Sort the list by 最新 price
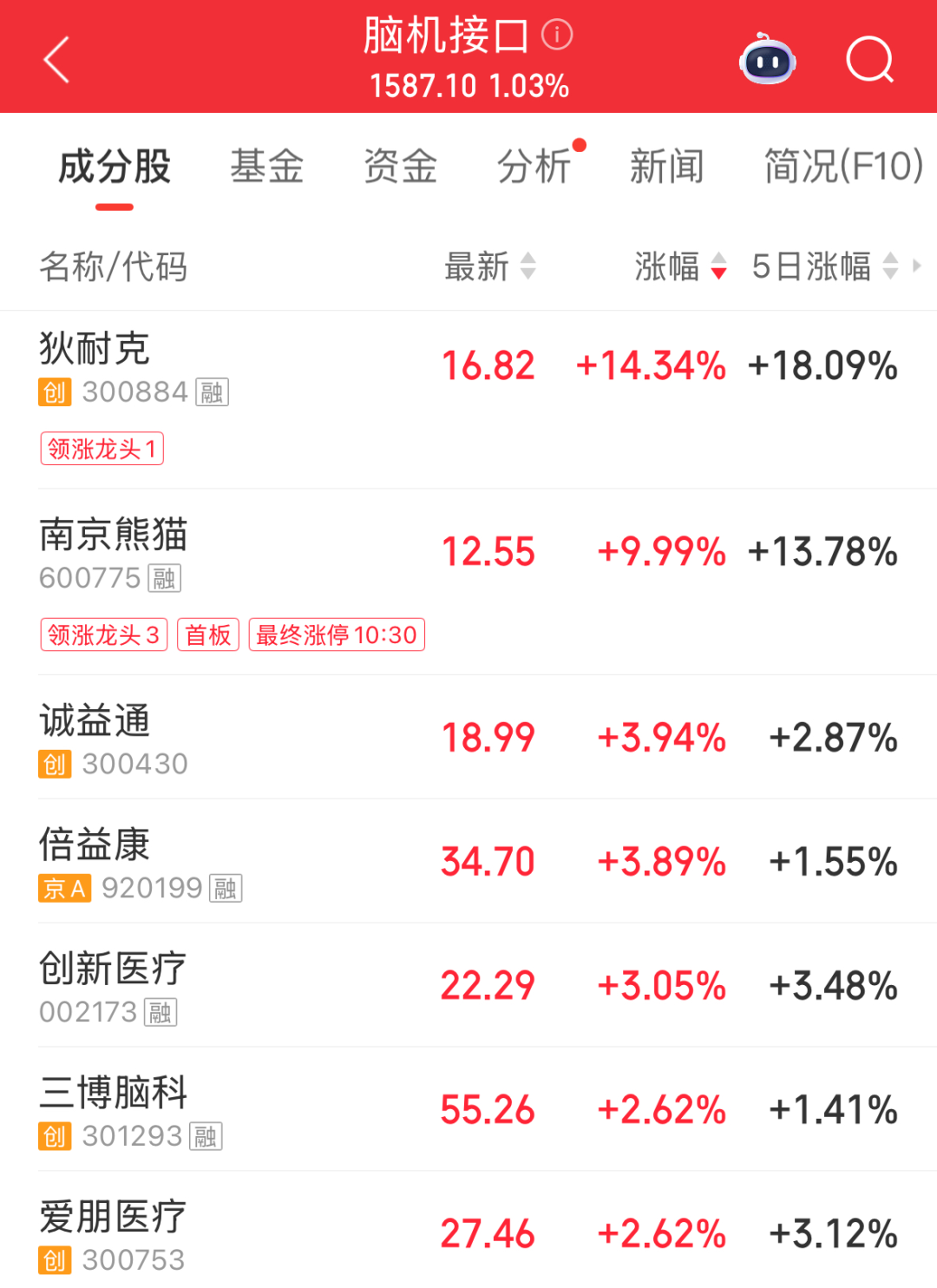This screenshot has height=1288, width=937. pos(490,266)
